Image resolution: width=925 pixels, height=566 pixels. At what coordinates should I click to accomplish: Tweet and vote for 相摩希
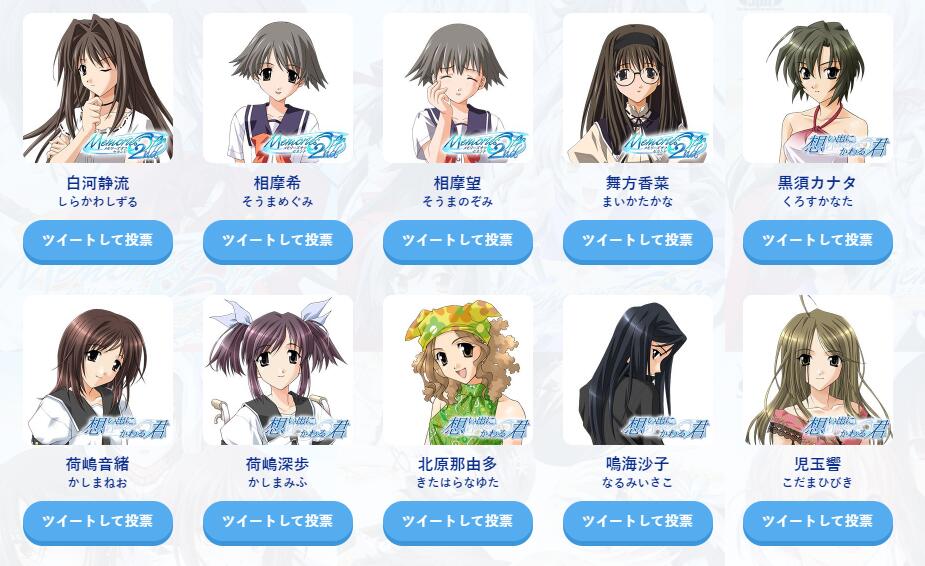[278, 241]
